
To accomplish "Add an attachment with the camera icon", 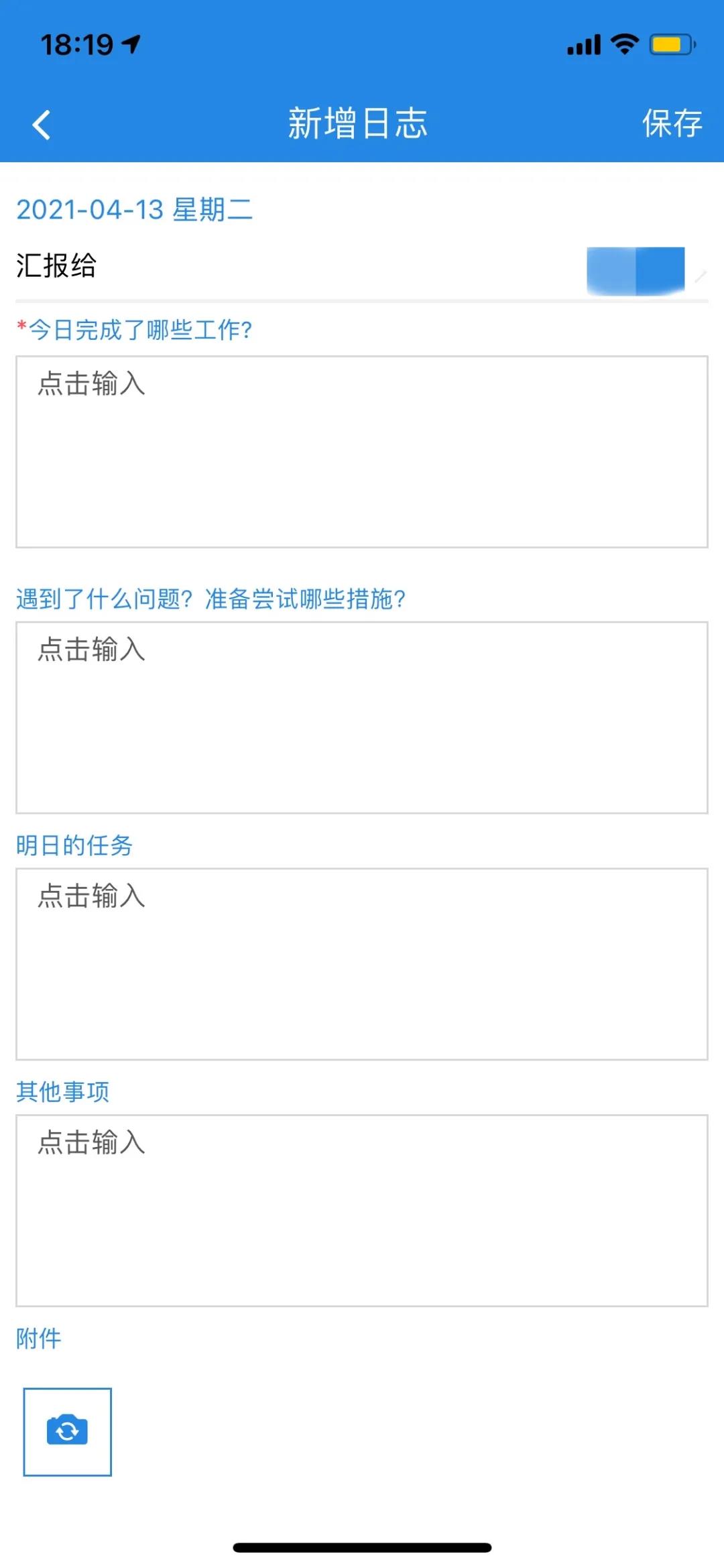I will (67, 1431).
